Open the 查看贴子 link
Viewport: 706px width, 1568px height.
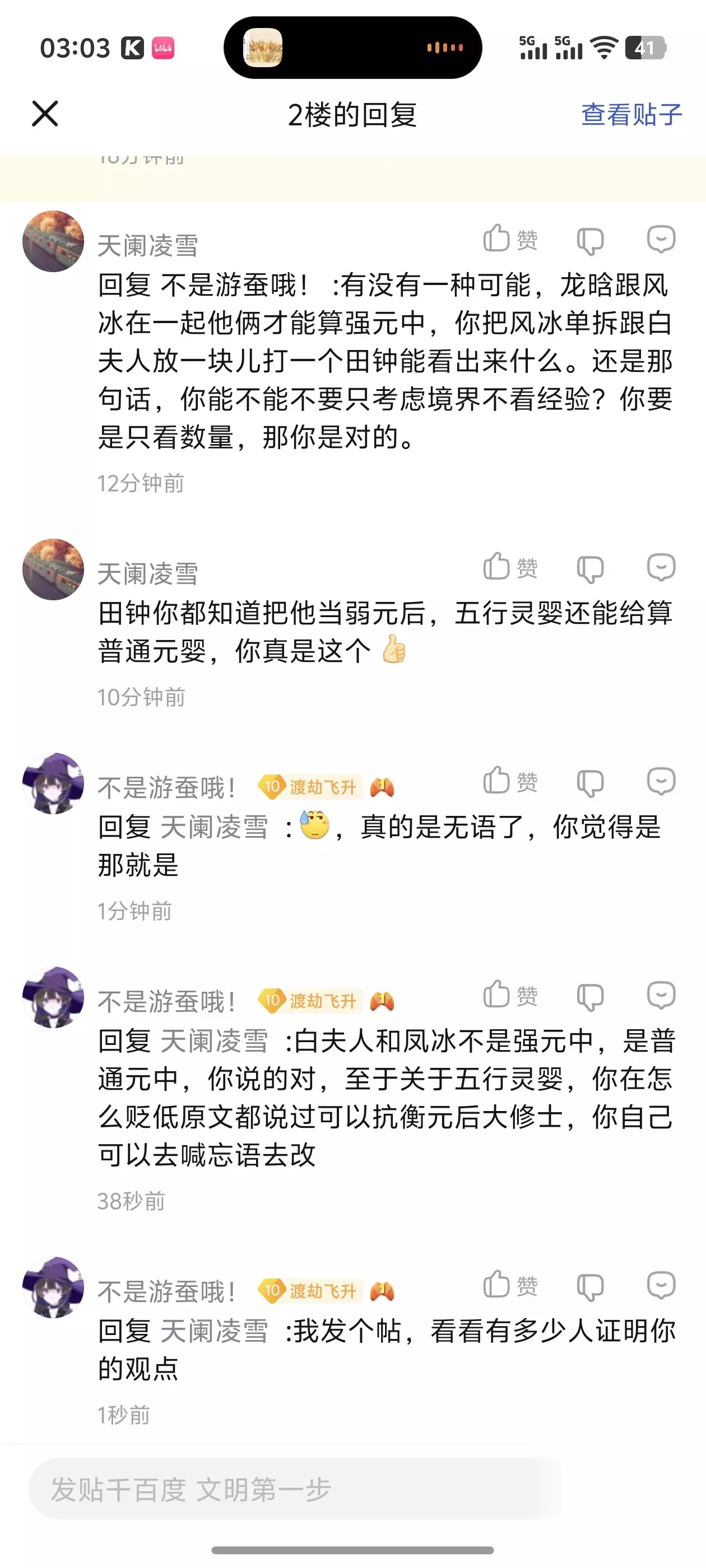[631, 114]
